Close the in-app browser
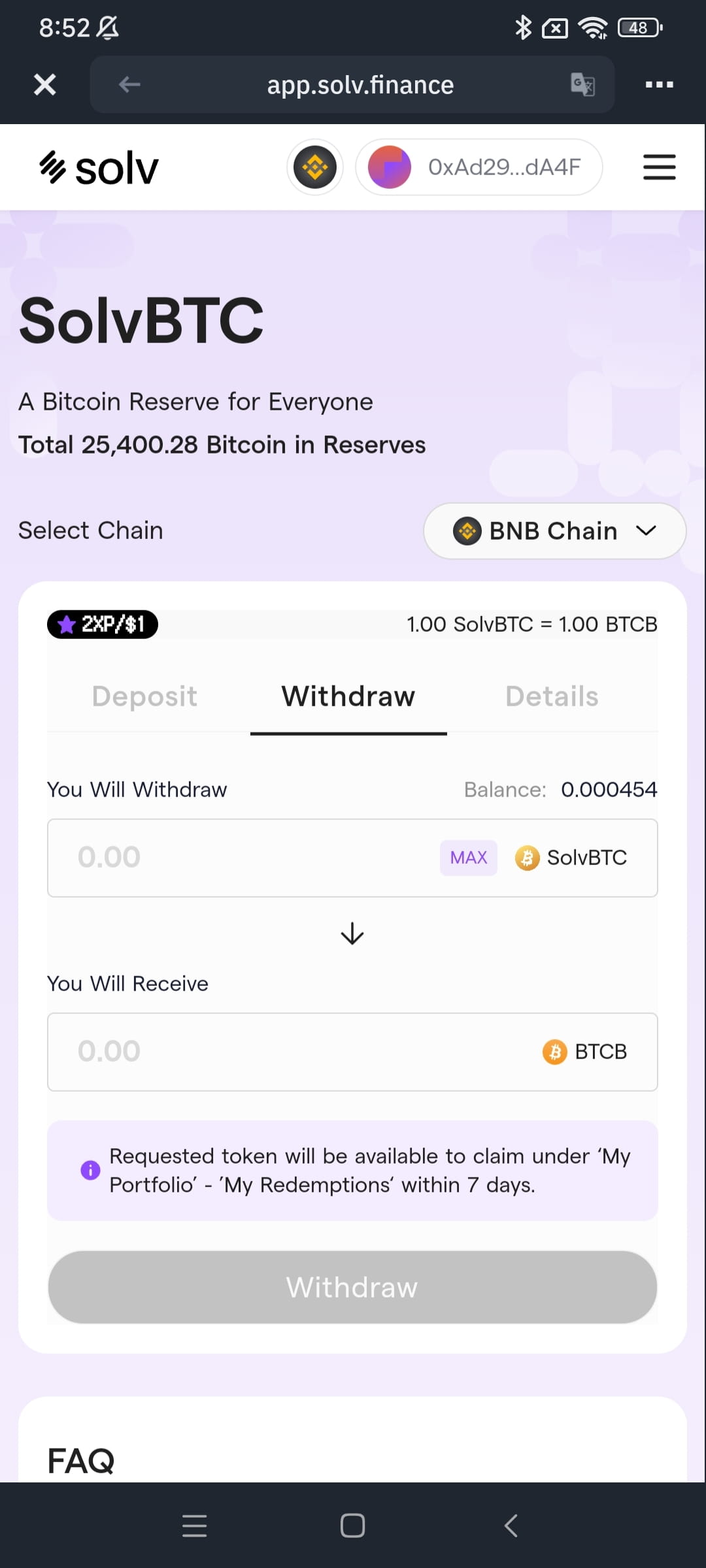This screenshot has width=706, height=1568. point(44,84)
